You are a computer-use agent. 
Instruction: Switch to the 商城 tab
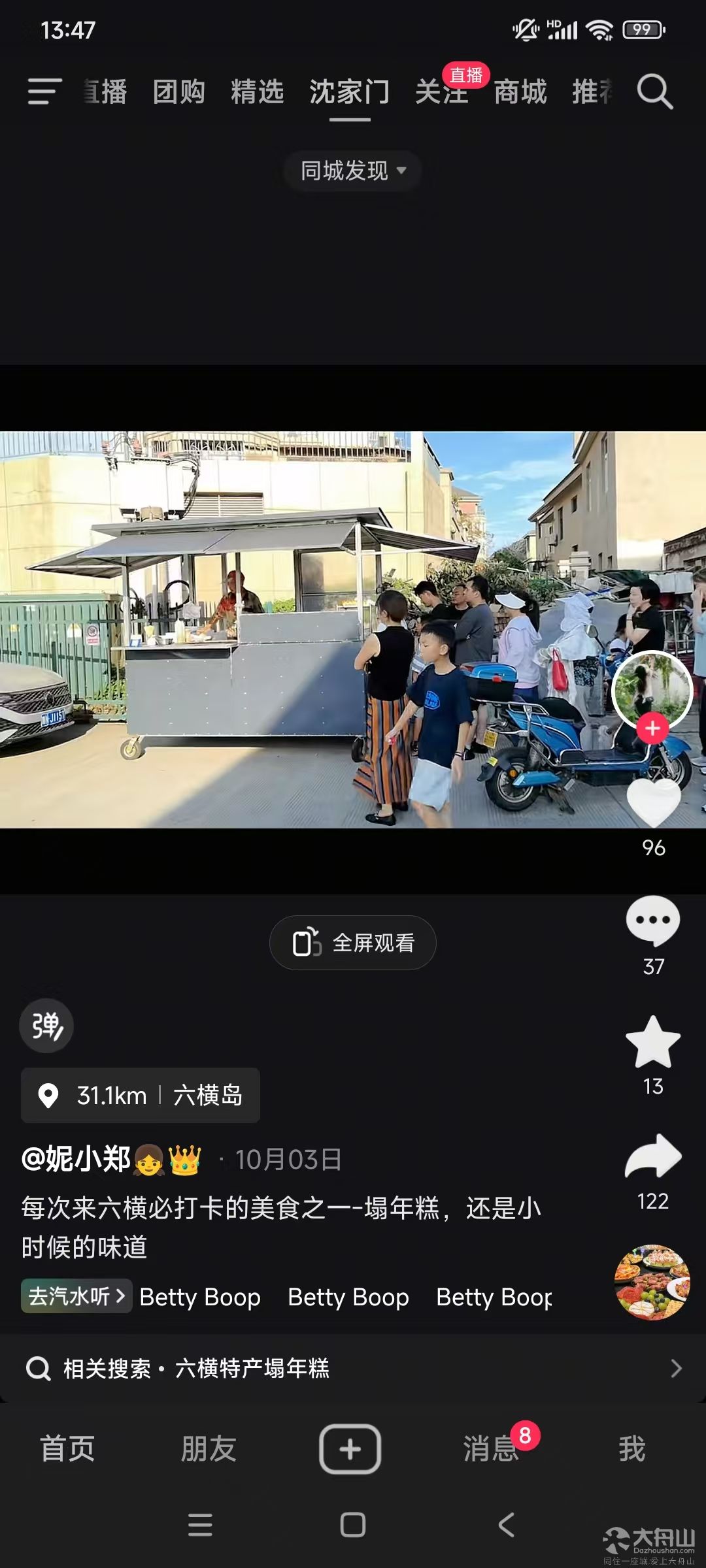point(520,91)
